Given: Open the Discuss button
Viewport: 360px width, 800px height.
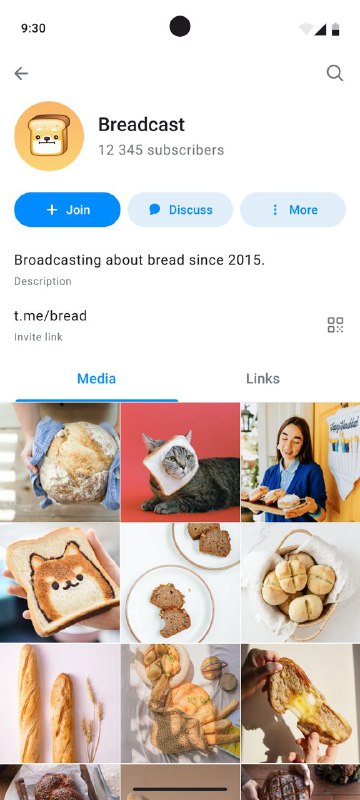Looking at the screenshot, I should pos(181,210).
